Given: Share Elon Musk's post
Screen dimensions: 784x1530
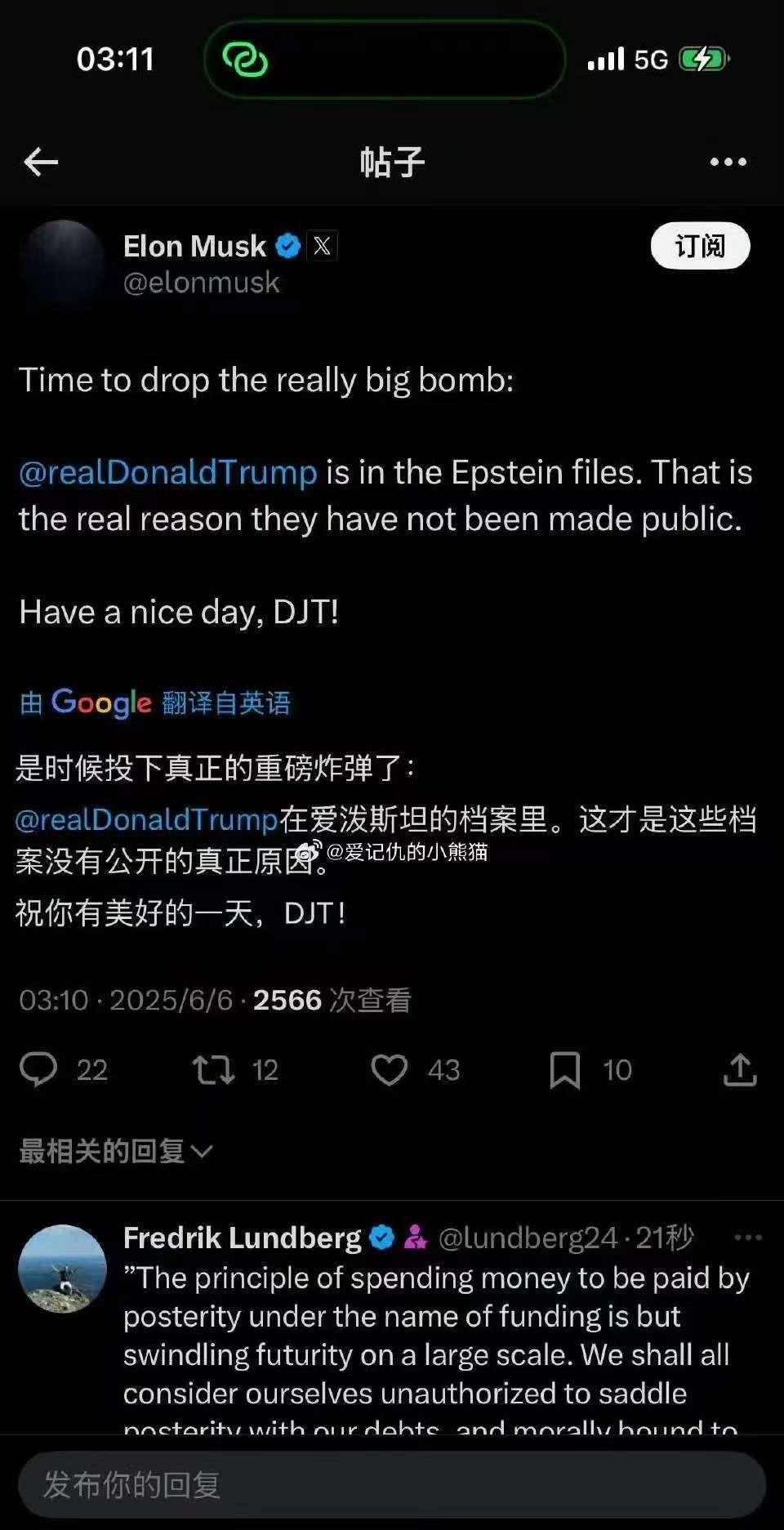Looking at the screenshot, I should pos(740,1069).
